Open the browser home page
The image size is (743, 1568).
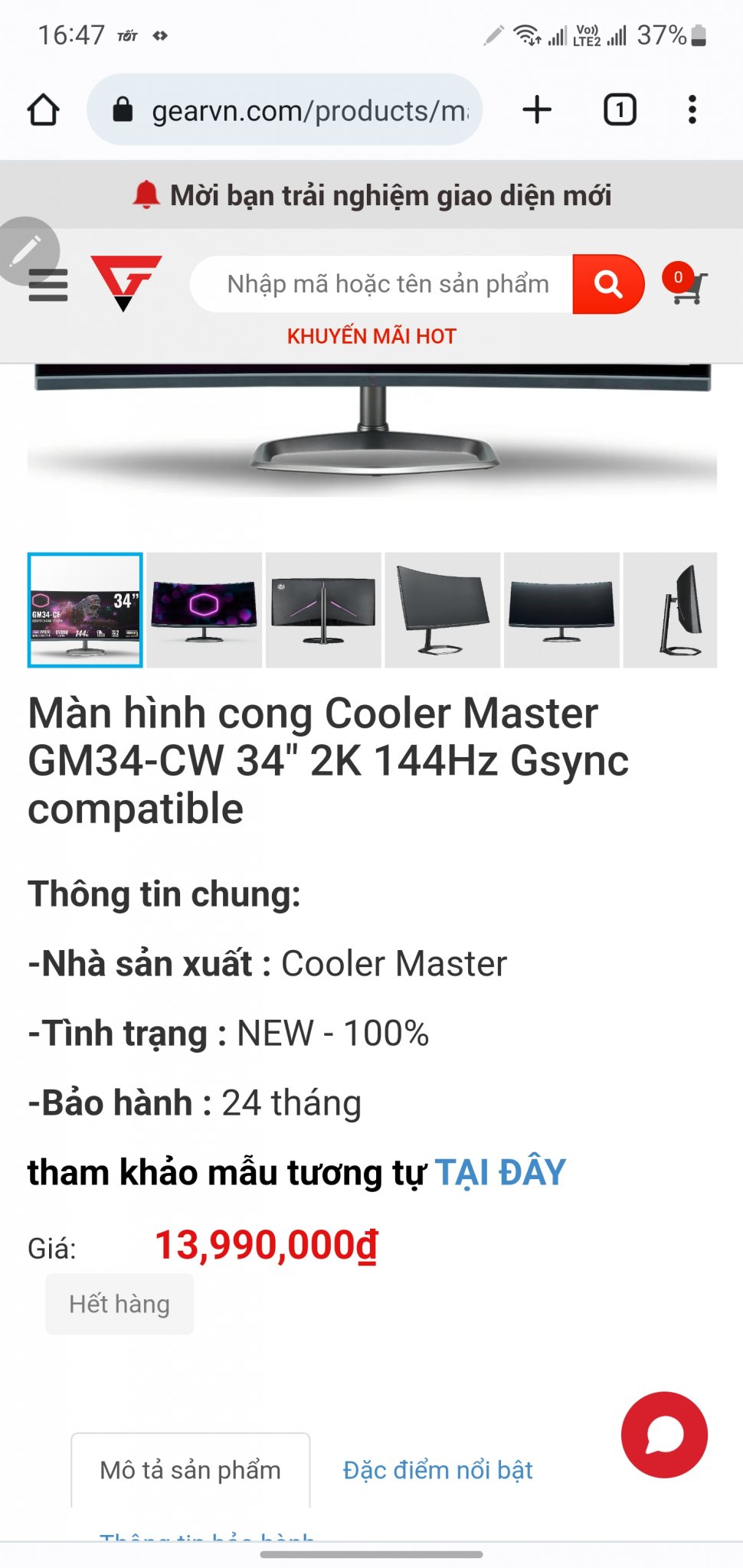pos(44,110)
